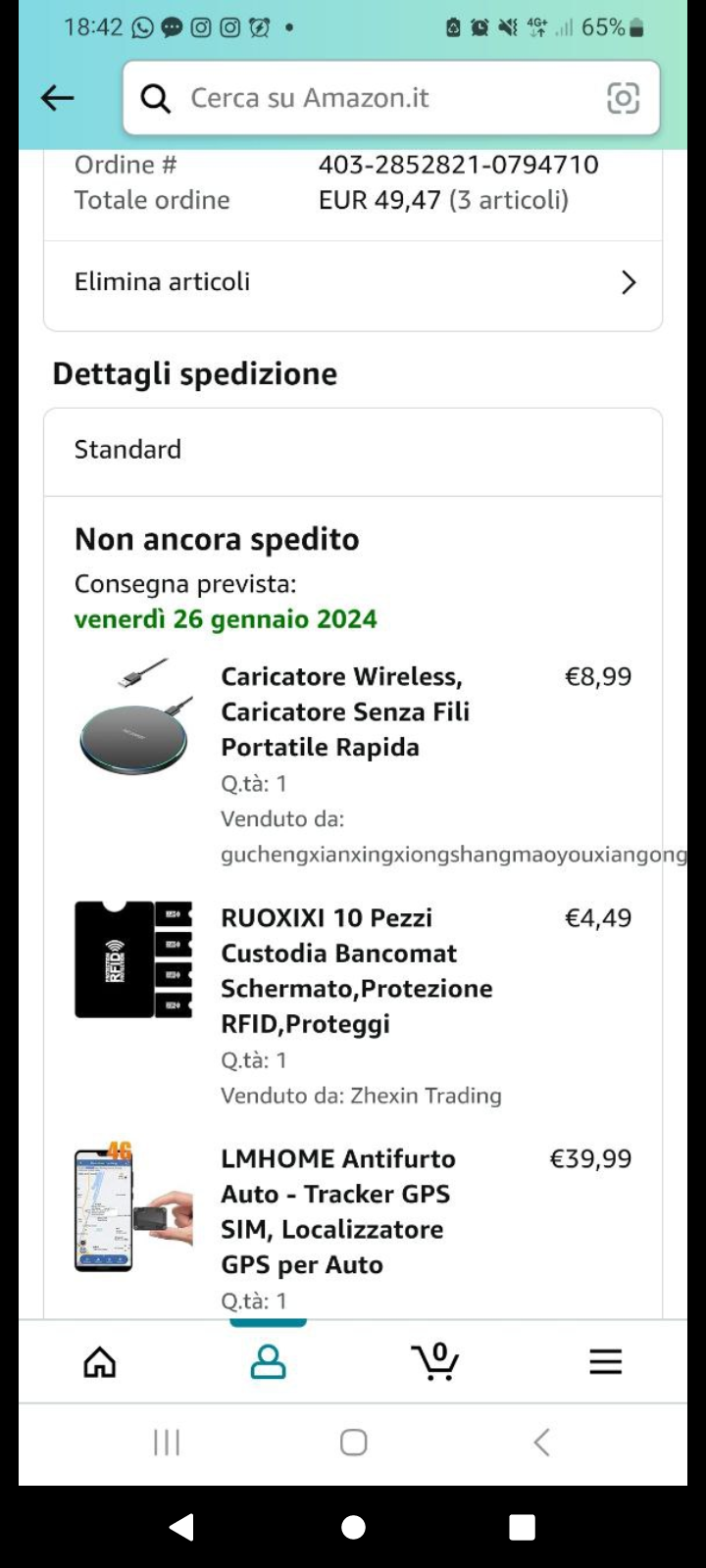Open the shopping cart tab

[x=435, y=1361]
